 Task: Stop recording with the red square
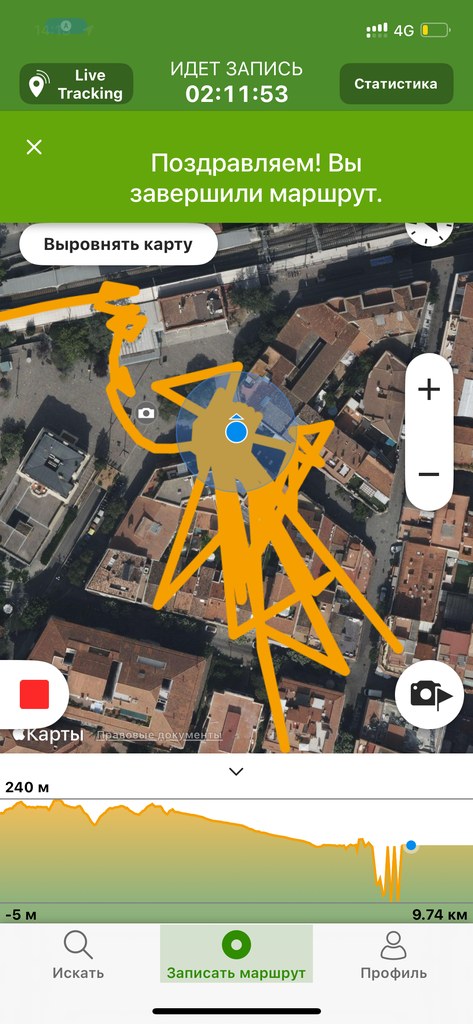(x=34, y=694)
